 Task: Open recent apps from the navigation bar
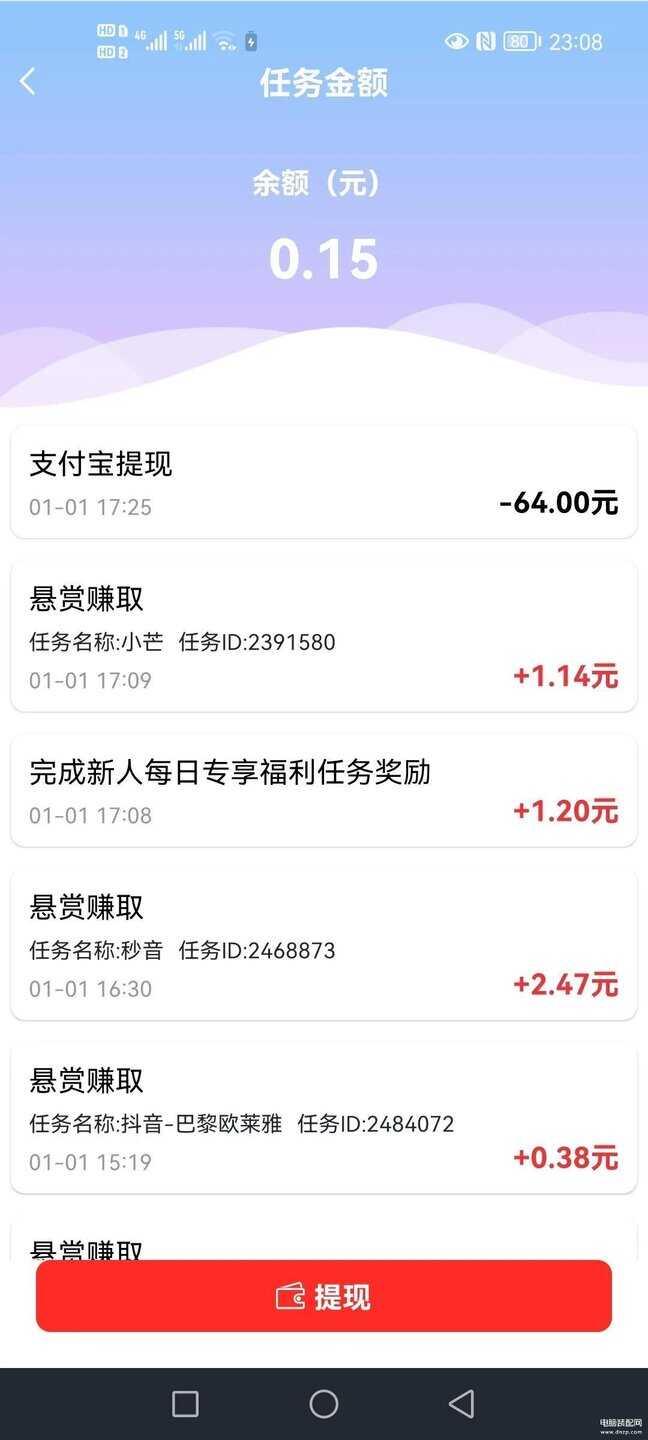(185, 1404)
